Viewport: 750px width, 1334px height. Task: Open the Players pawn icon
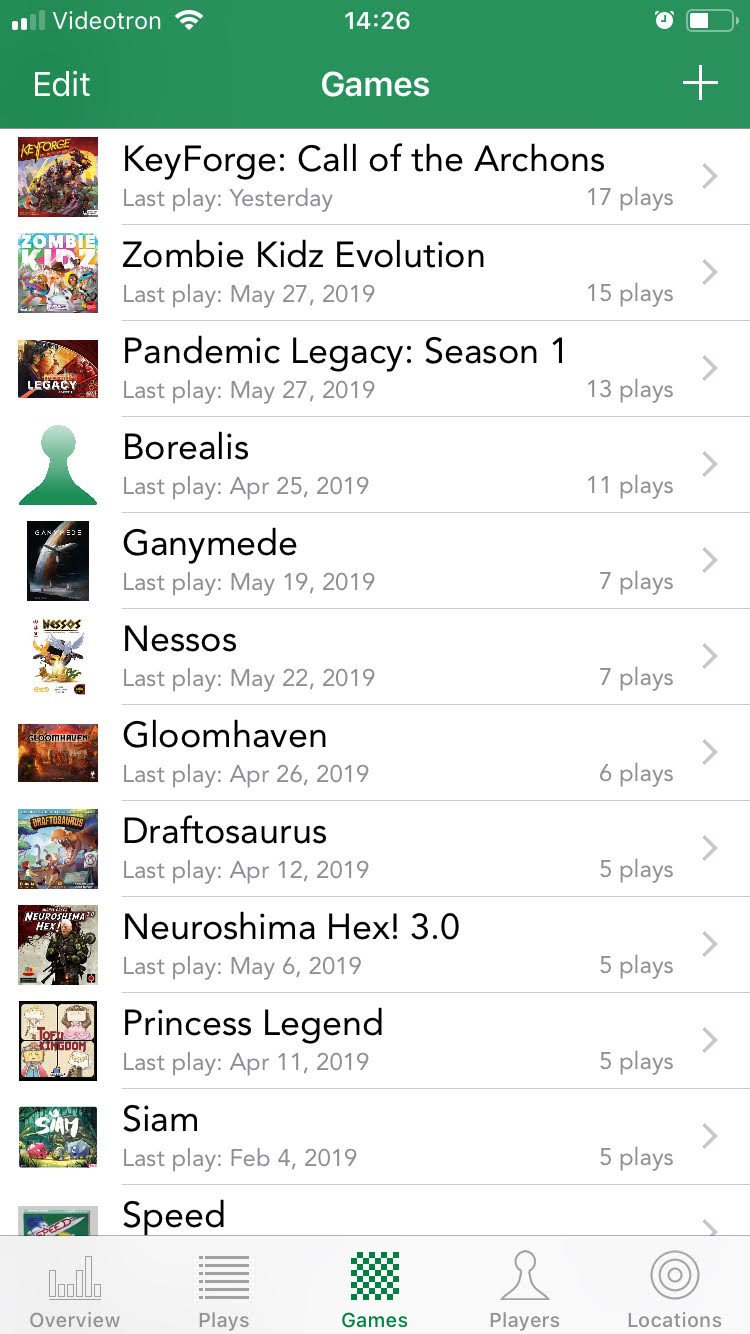point(524,1283)
